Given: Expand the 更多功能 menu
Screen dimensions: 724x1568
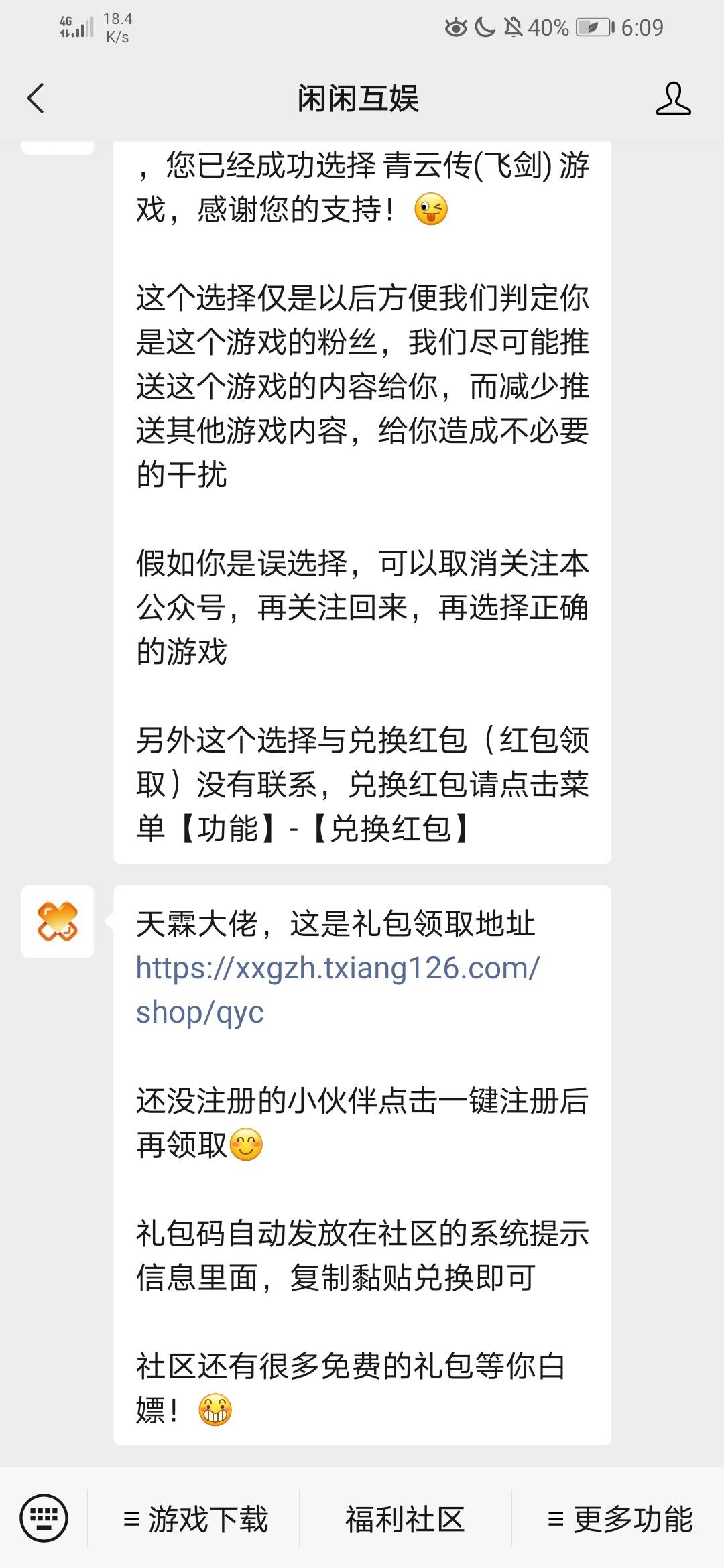Looking at the screenshot, I should (619, 1519).
